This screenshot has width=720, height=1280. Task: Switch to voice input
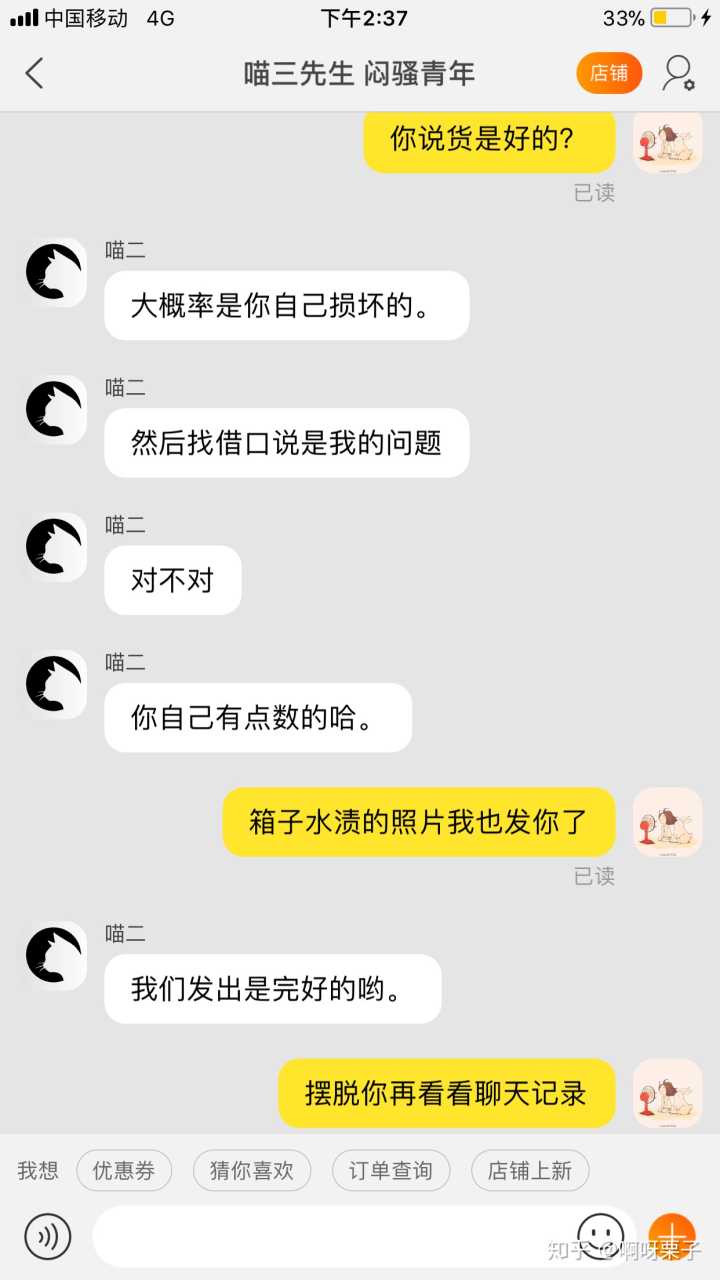pos(48,1236)
